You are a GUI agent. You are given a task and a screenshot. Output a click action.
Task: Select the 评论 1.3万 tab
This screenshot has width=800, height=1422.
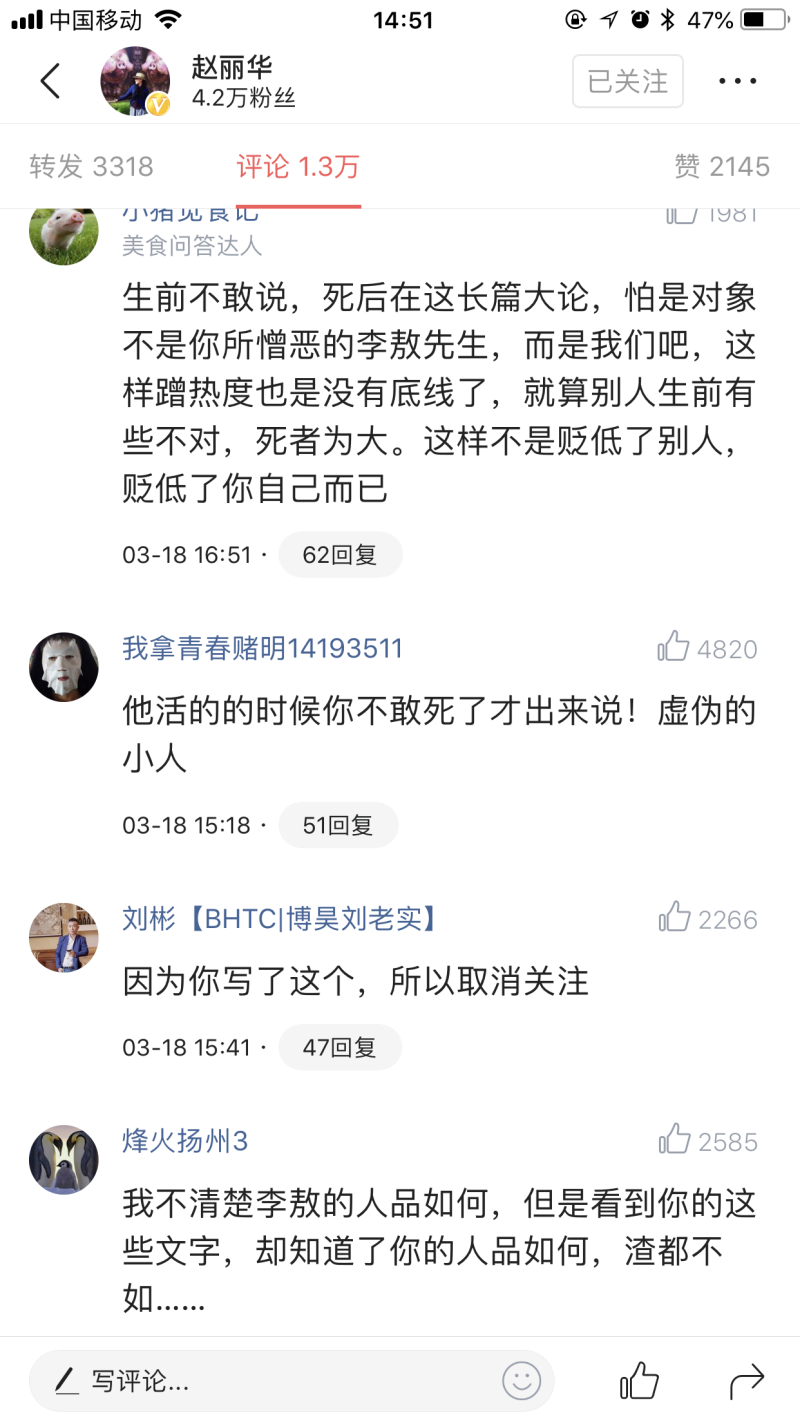pos(298,167)
